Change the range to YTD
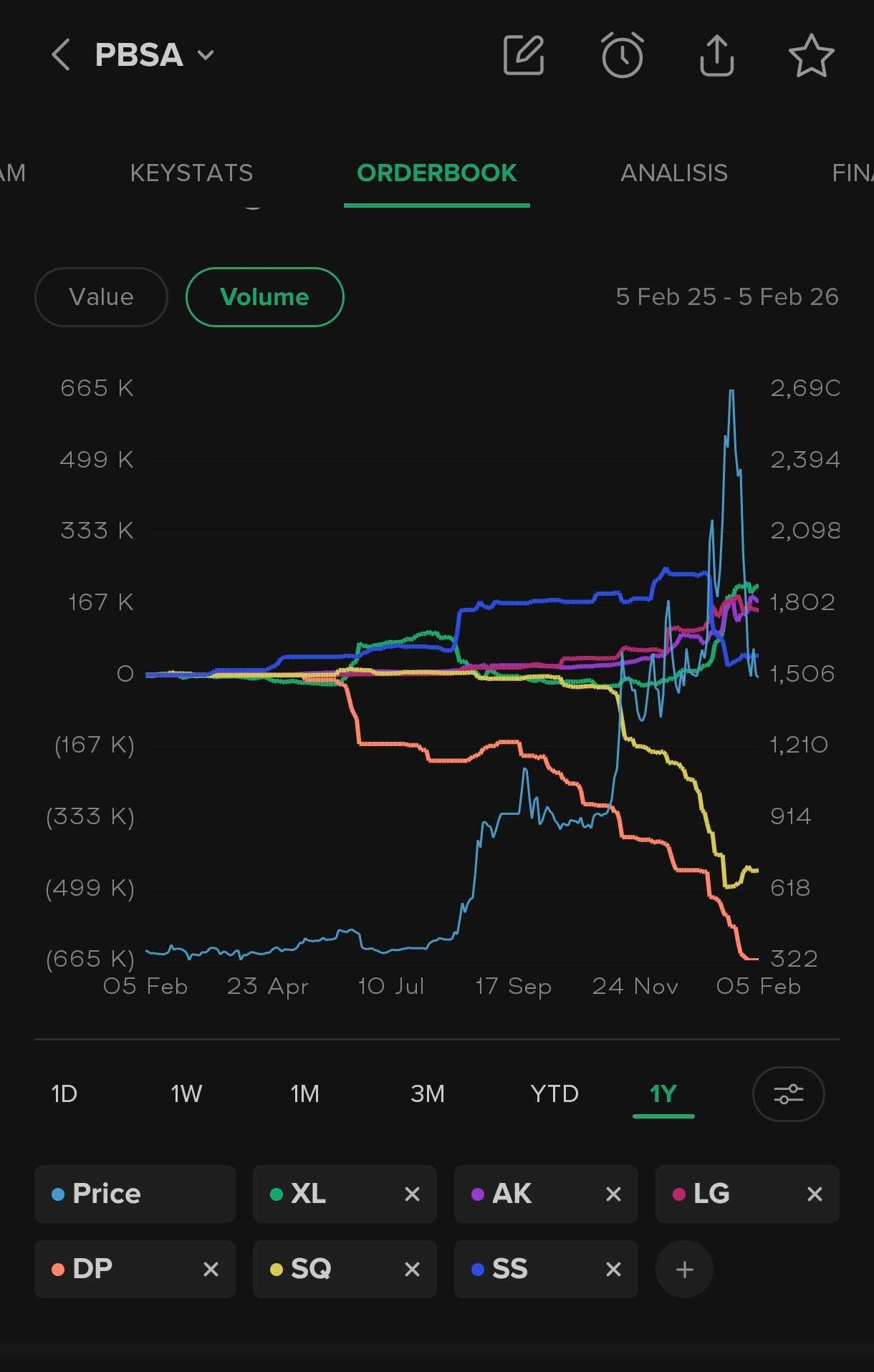Image resolution: width=874 pixels, height=1372 pixels. tap(554, 1094)
